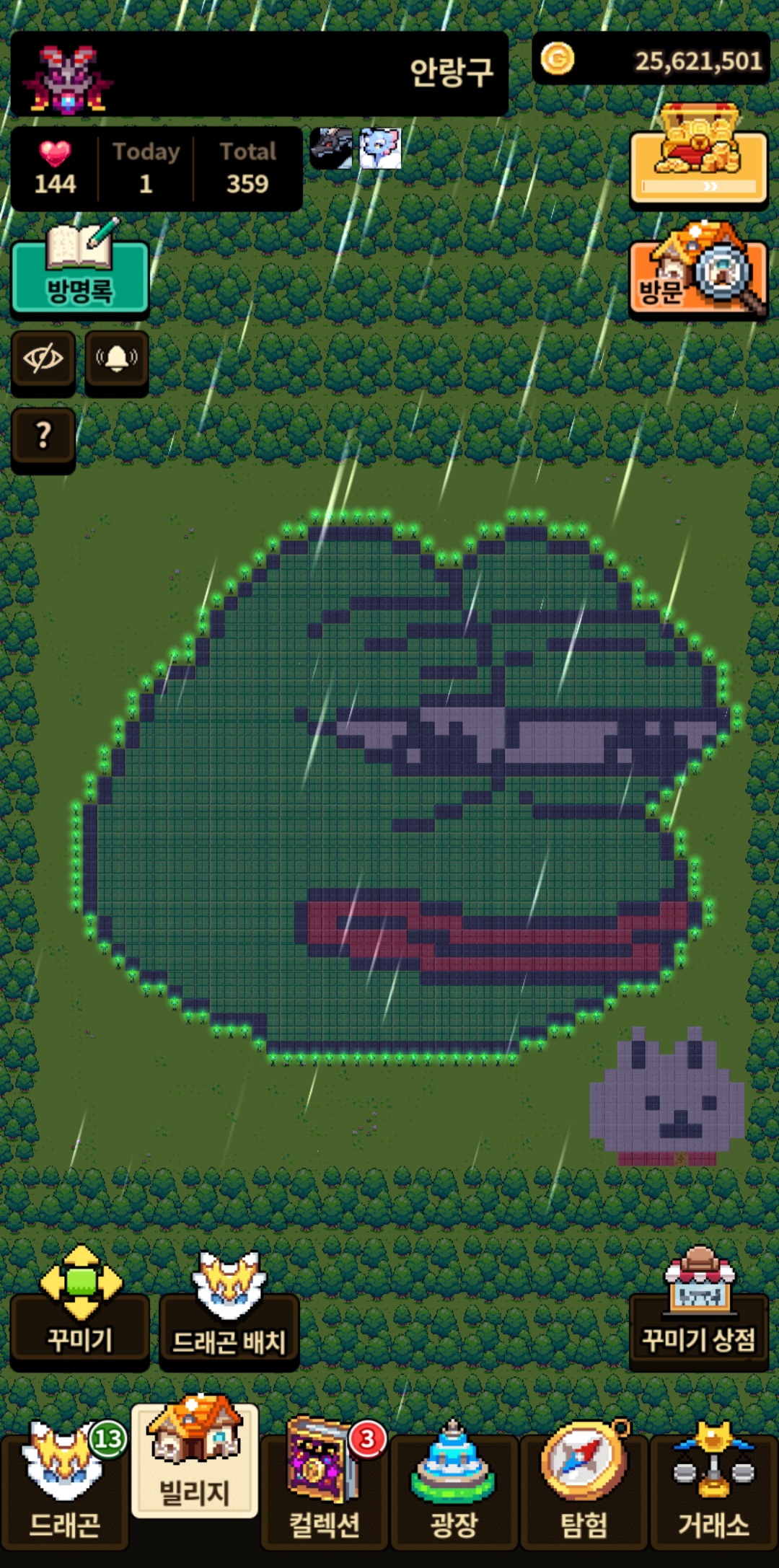This screenshot has height=1568, width=779.
Task: Open the 방명록 guestbook
Action: (79, 278)
